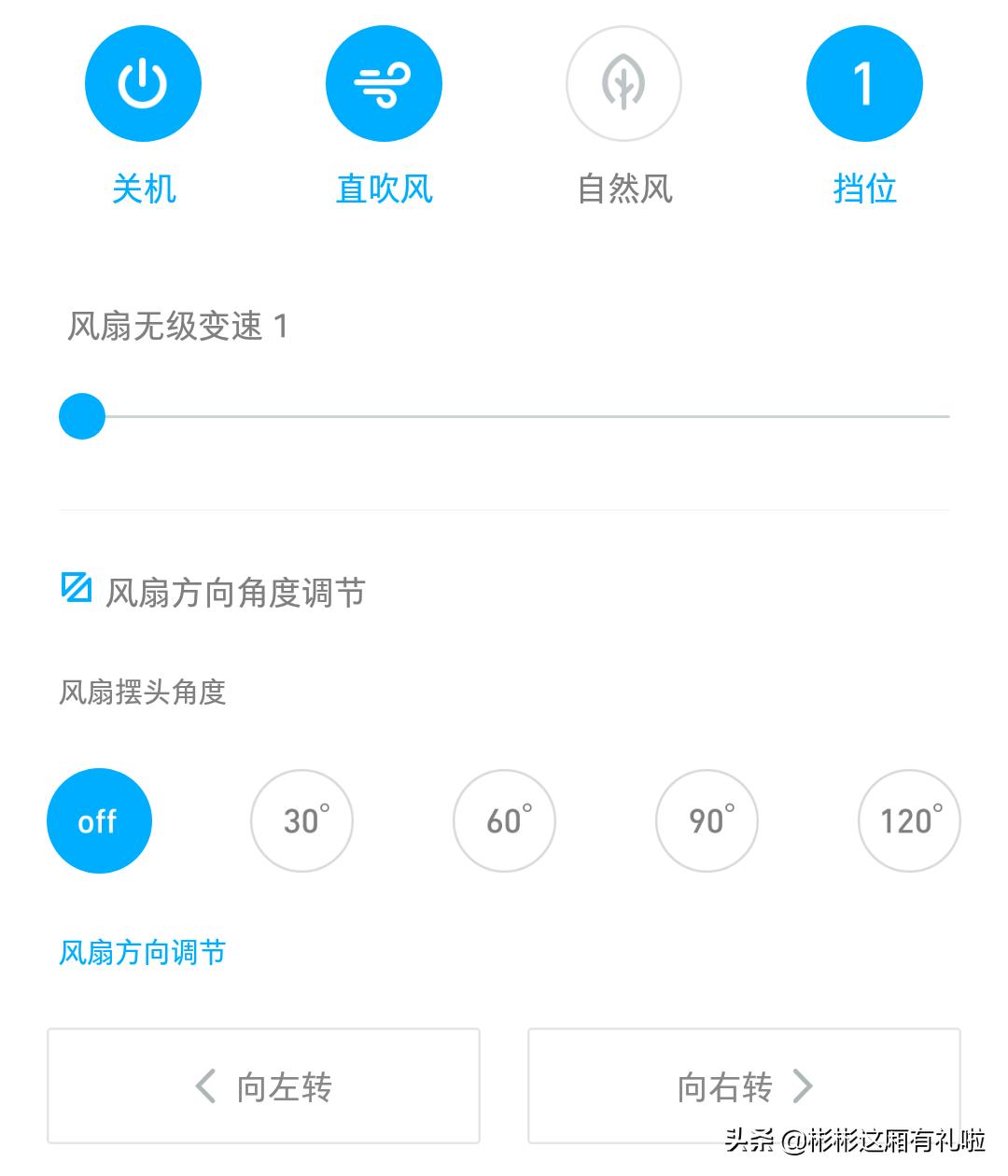Choose the 60° oscillation angle
The image size is (1008, 1176).
tap(504, 820)
